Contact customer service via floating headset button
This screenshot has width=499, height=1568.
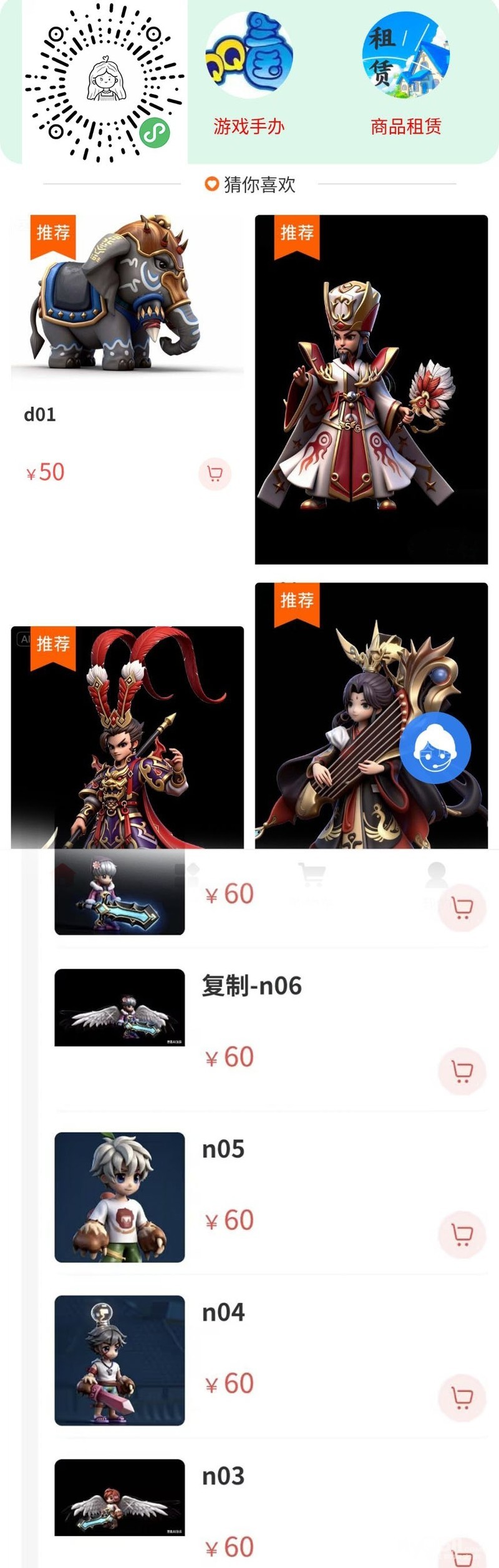tap(435, 747)
